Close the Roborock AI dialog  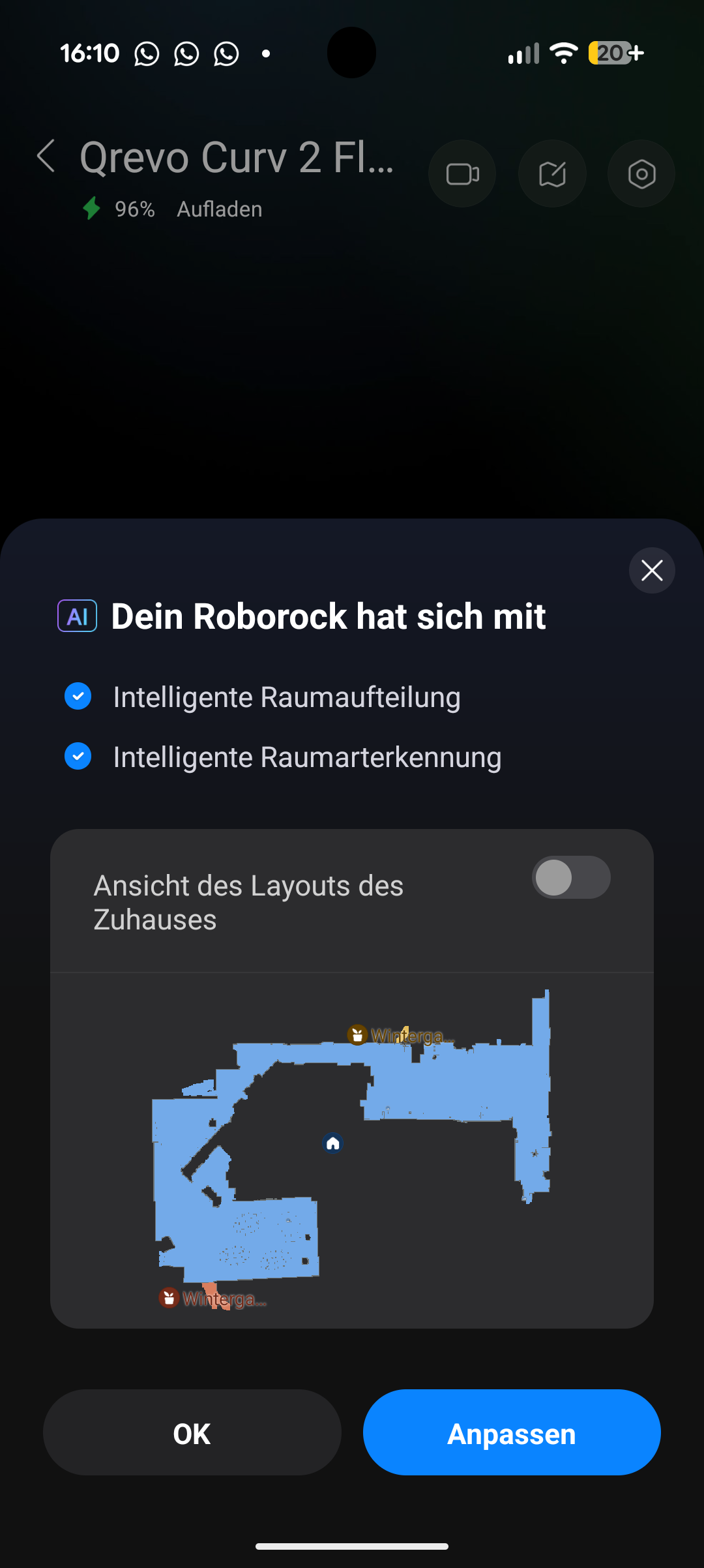point(651,571)
